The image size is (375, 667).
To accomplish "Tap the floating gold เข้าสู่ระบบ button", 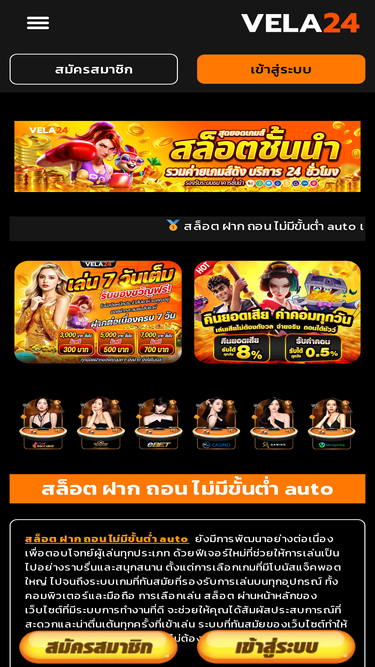I will (x=276, y=647).
